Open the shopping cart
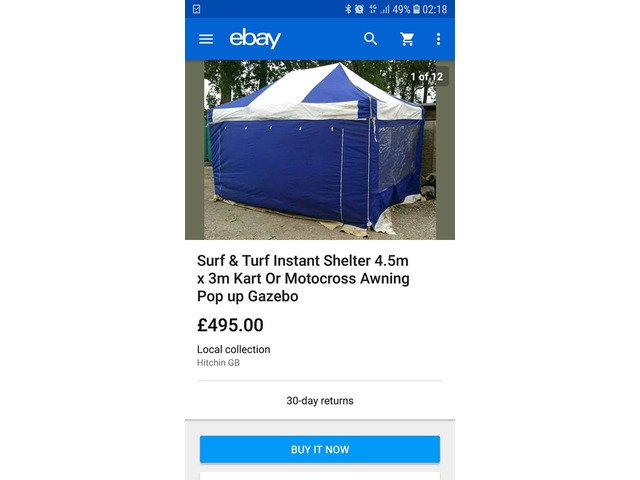This screenshot has width=640, height=480. coord(407,39)
